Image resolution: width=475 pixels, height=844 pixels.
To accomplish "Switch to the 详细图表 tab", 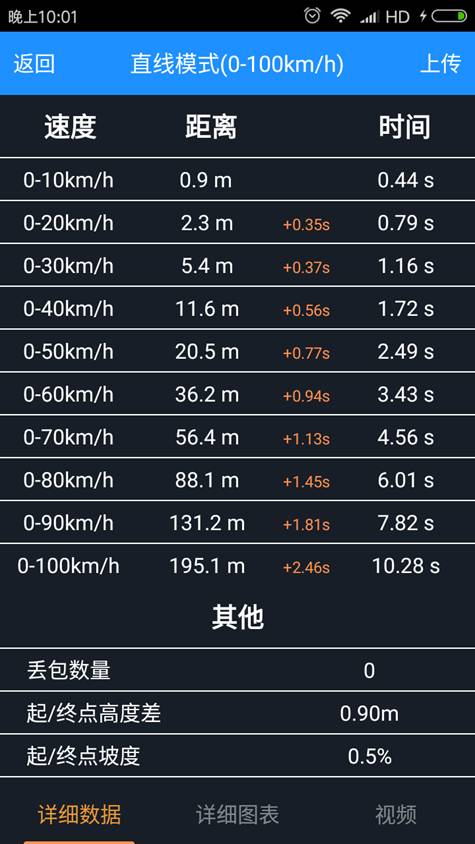I will tap(238, 814).
